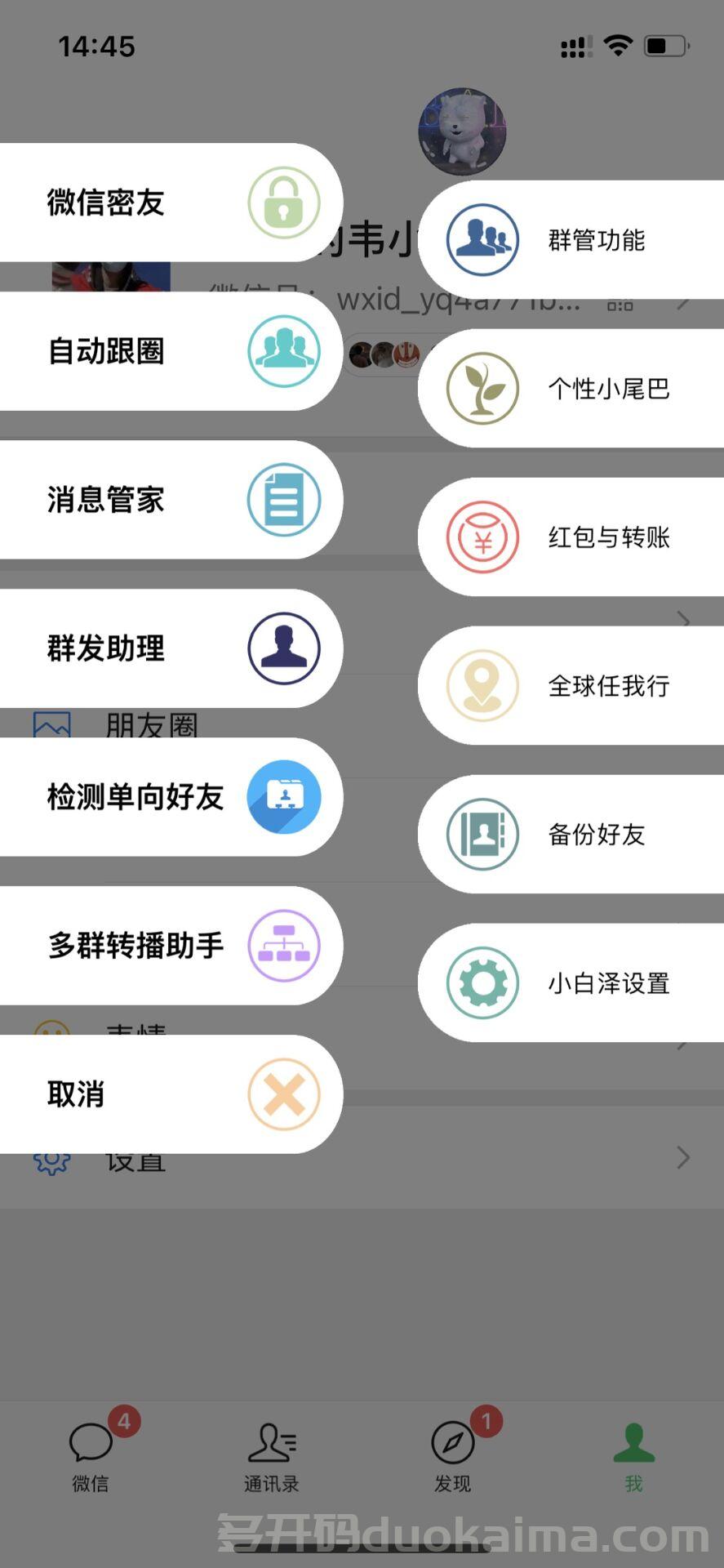Open 小白泽设置 with the gear icon
Screen dimensions: 724x1568
pos(482,982)
